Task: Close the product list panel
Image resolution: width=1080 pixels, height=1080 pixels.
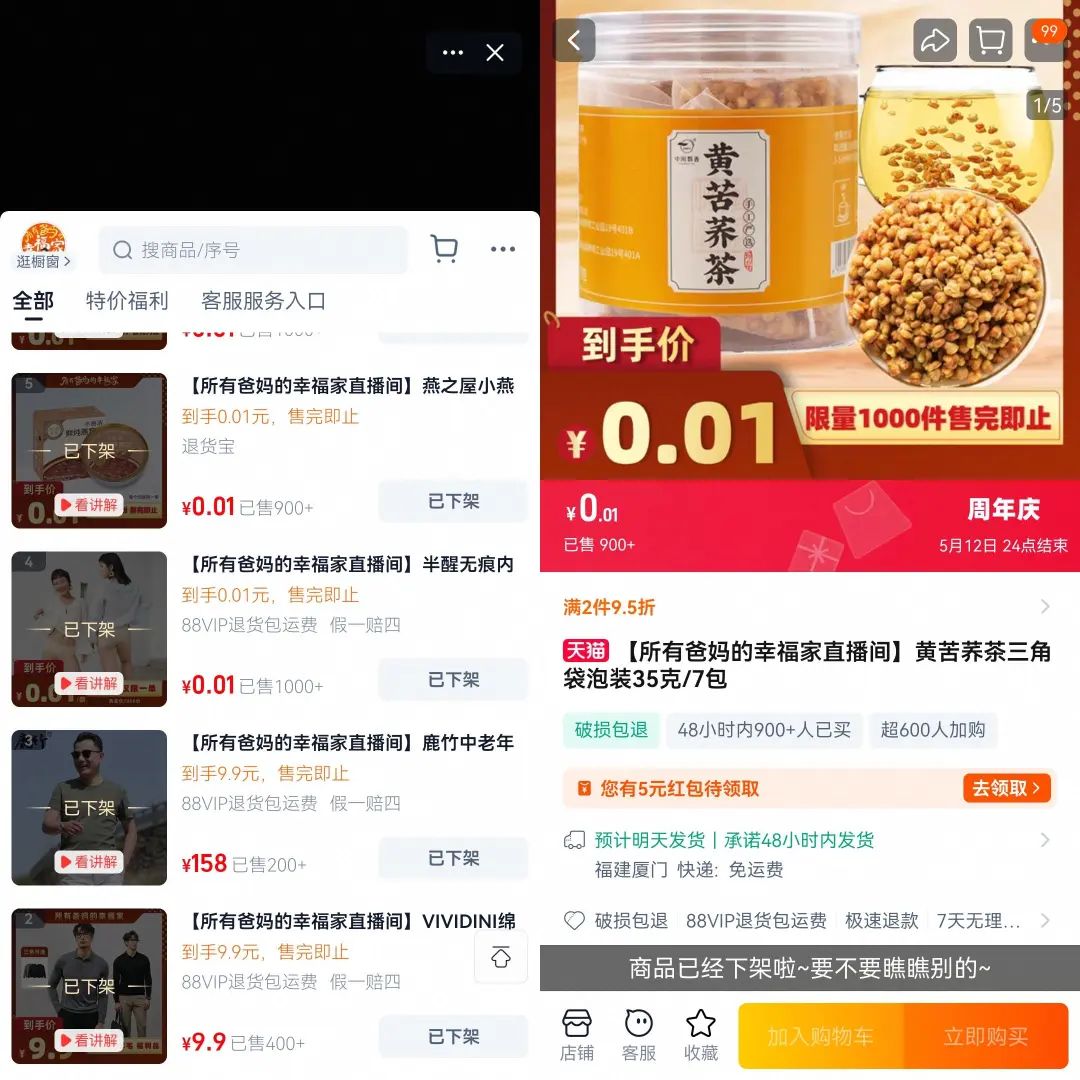Action: click(495, 53)
